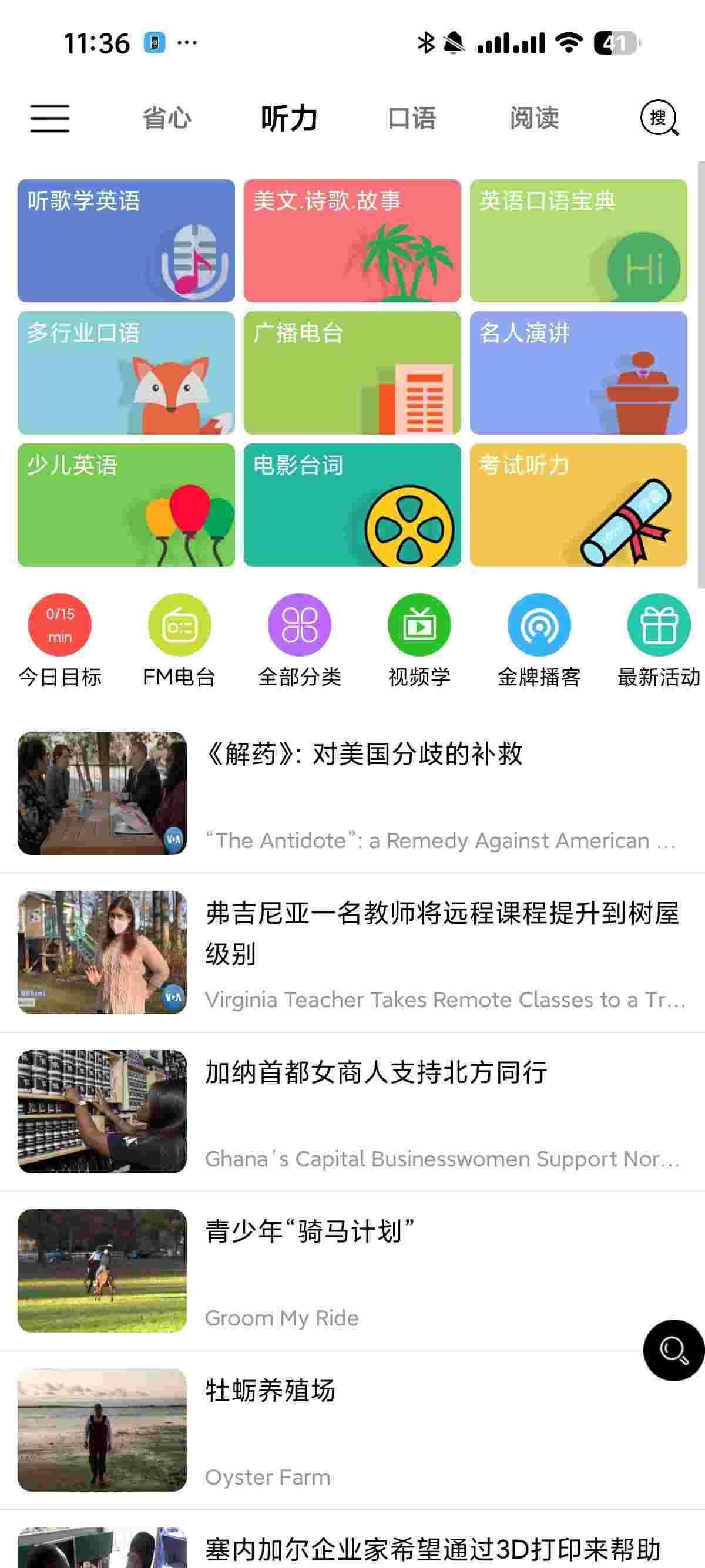Open the 美文.诗歌.故事 category card
Viewport: 705px width, 1568px height.
coord(352,240)
